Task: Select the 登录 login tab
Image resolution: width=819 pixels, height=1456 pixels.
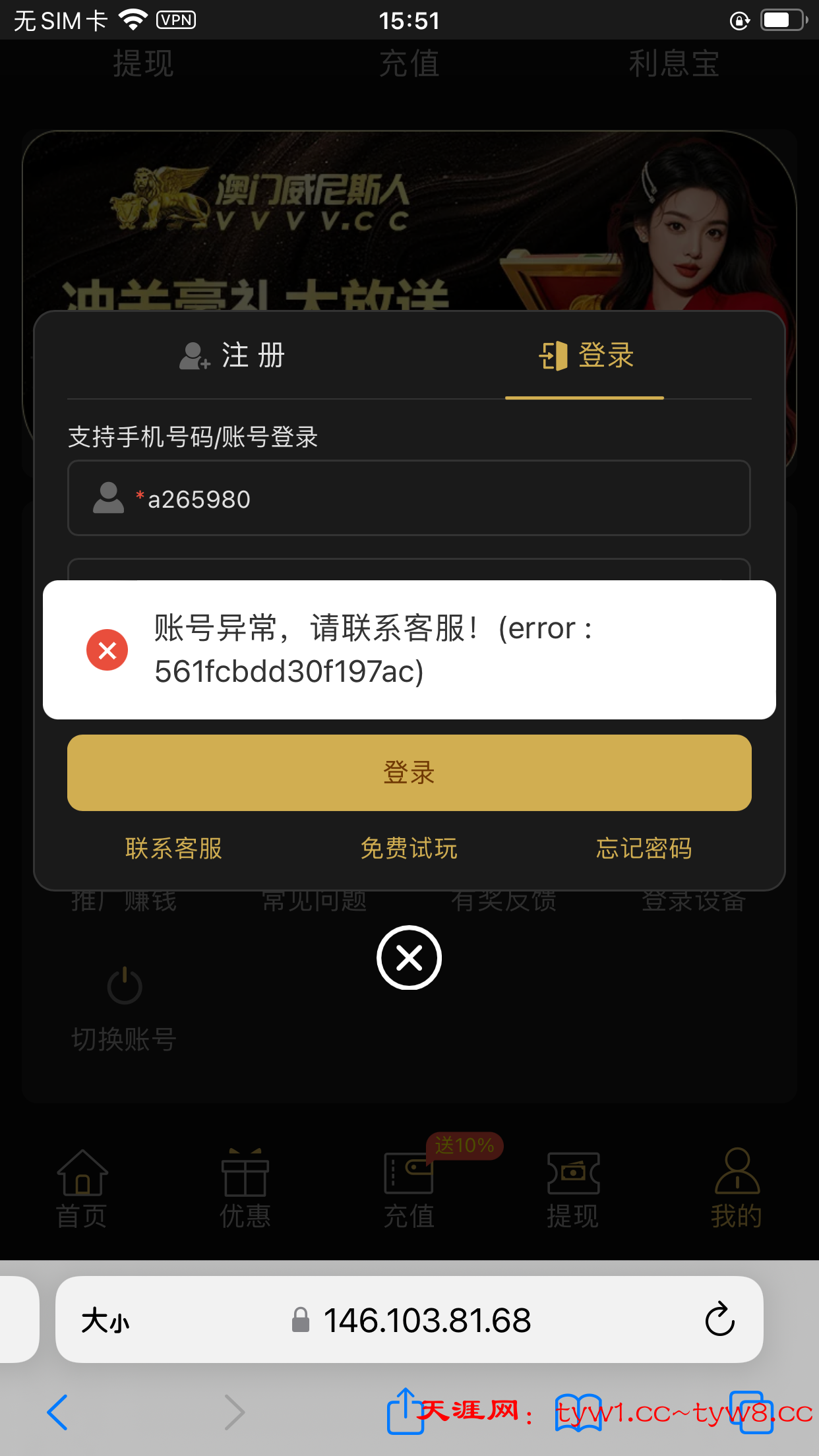Action: click(585, 355)
